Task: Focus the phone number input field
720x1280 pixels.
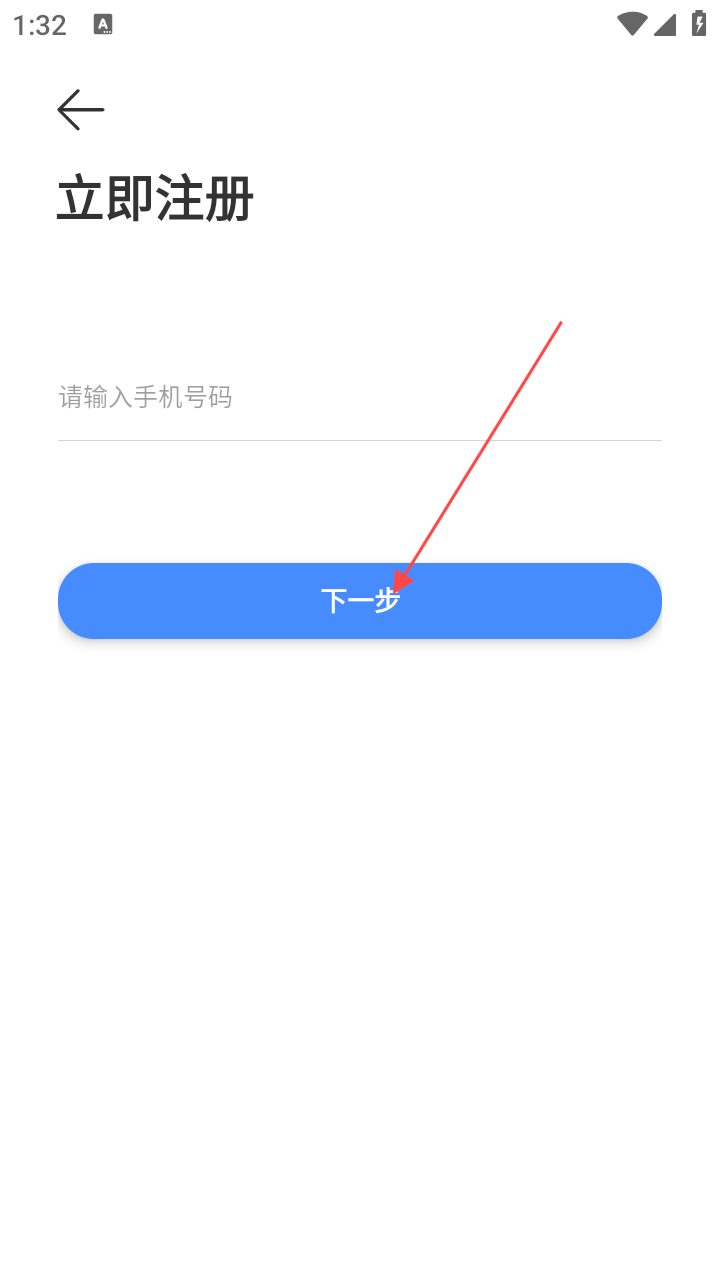Action: click(360, 398)
